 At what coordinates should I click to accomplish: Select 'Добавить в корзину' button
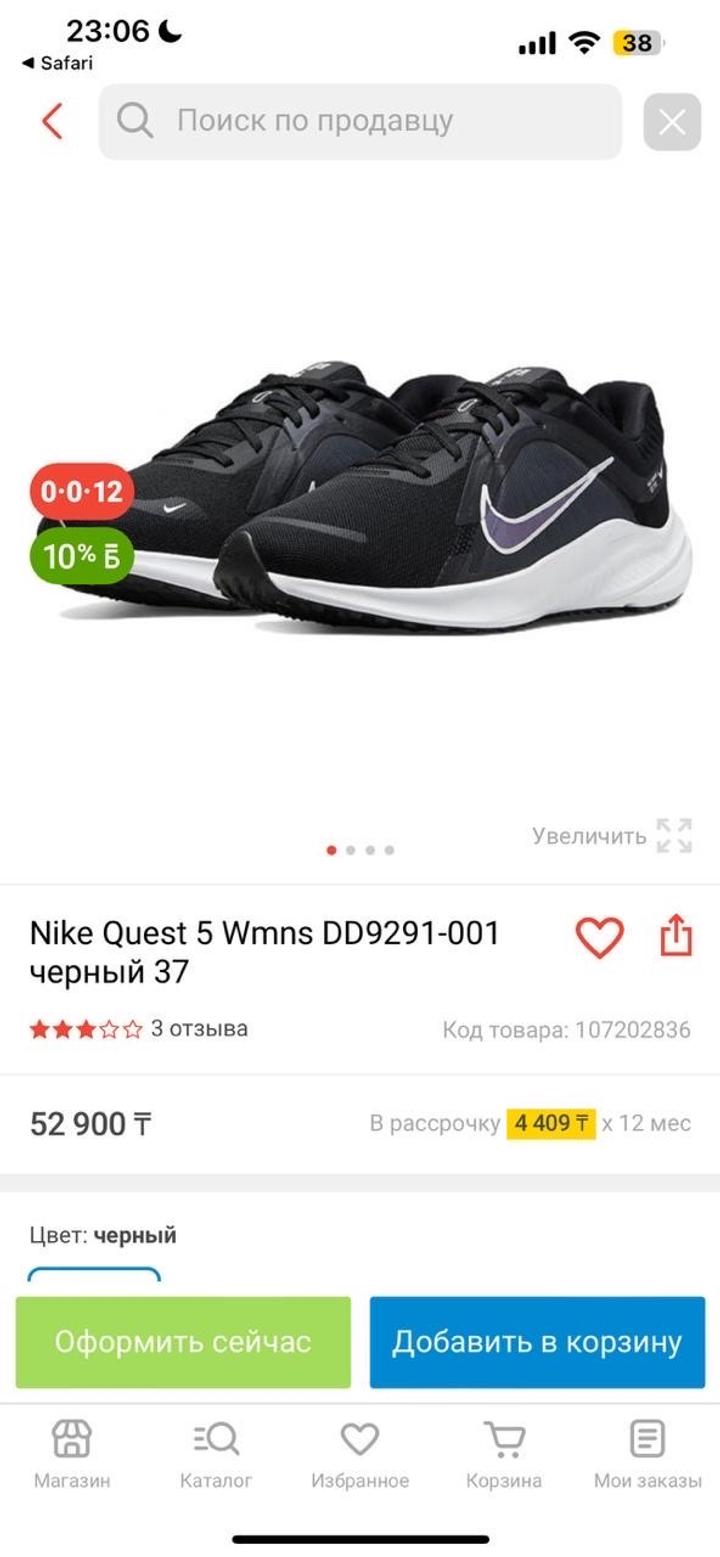click(x=537, y=1341)
